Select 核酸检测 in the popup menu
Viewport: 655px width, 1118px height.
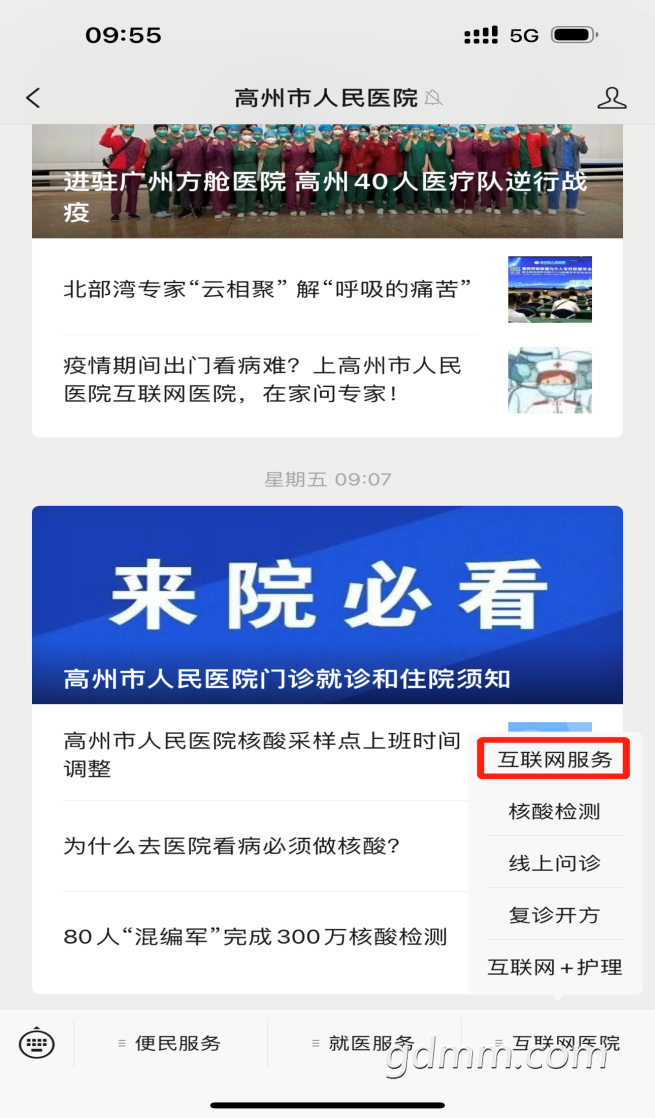coord(555,811)
